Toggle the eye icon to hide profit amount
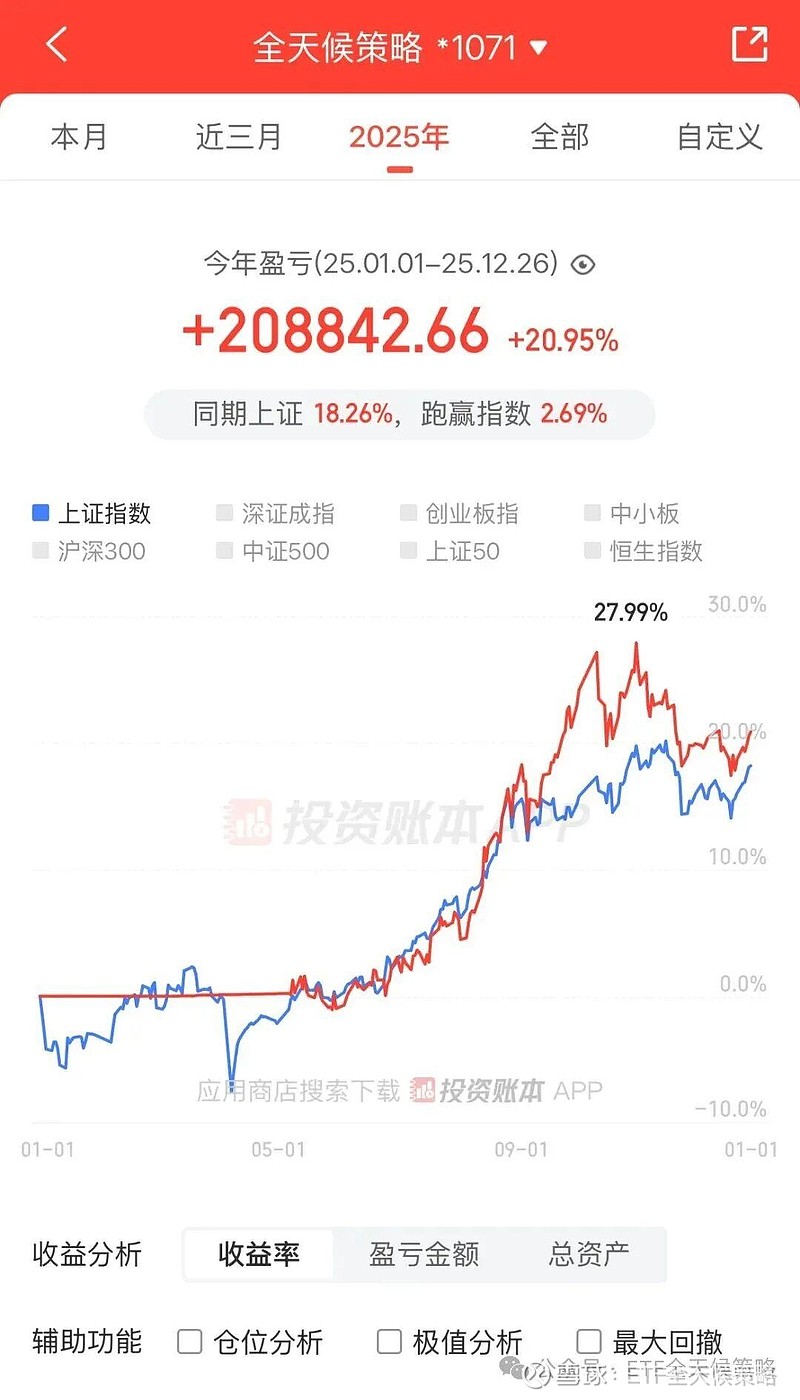 pos(583,264)
